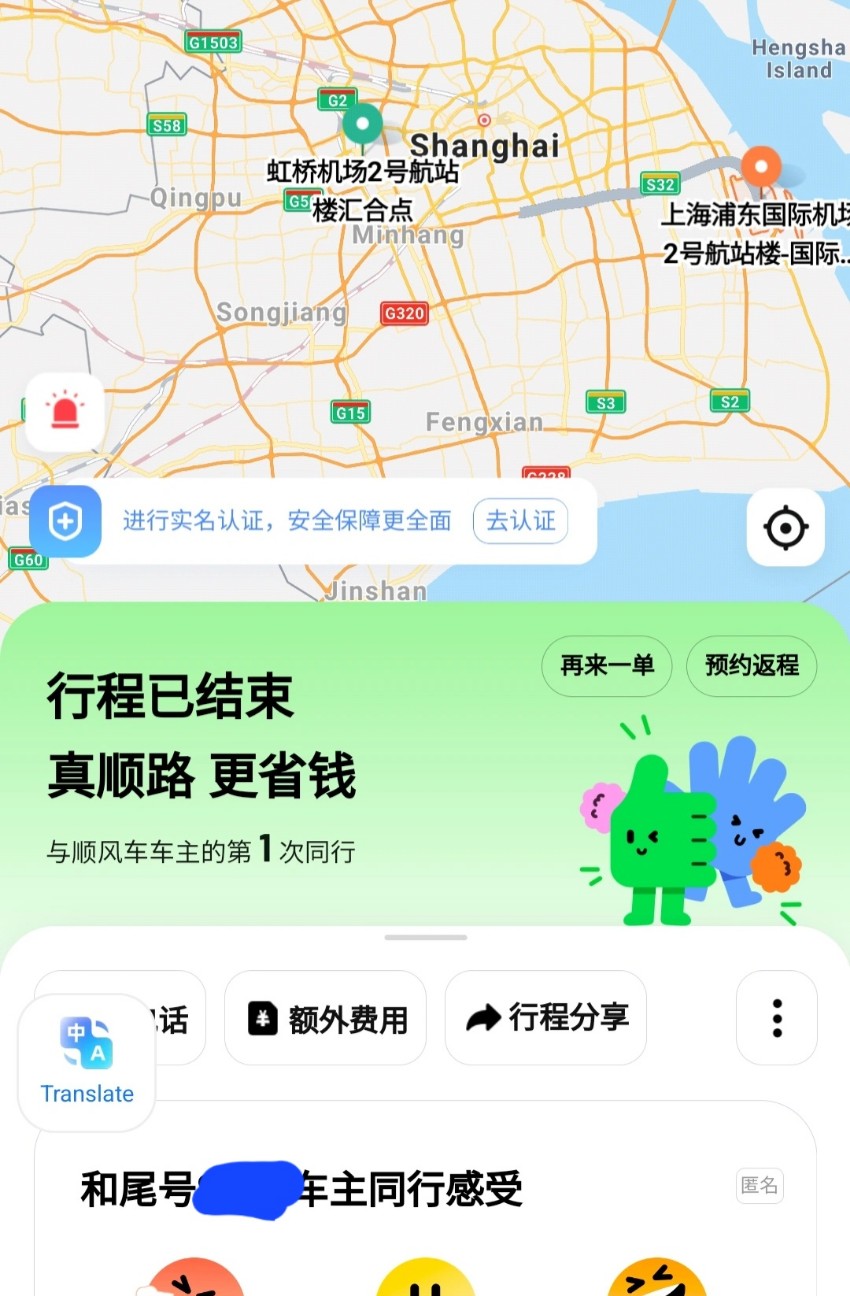Open the red emergency alarm button
The height and width of the screenshot is (1296, 850).
point(65,413)
